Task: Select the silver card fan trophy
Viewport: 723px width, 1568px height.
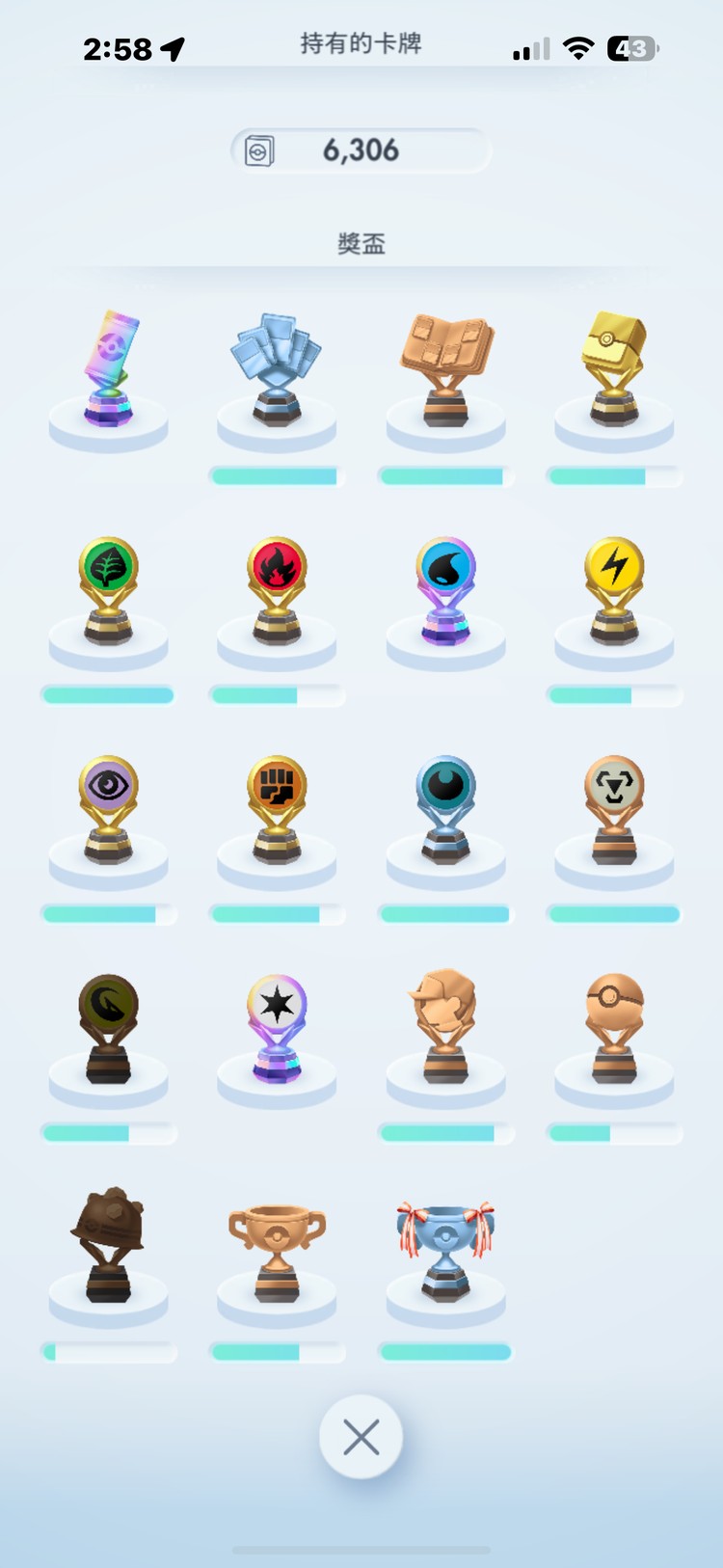Action: coord(277,371)
